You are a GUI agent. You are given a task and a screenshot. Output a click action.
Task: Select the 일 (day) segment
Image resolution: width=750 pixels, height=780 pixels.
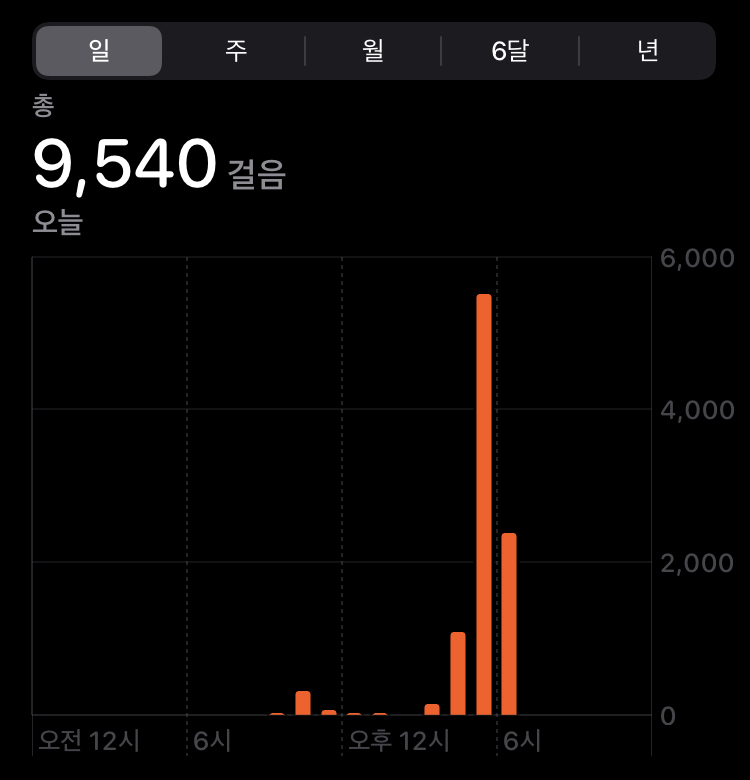coord(99,51)
